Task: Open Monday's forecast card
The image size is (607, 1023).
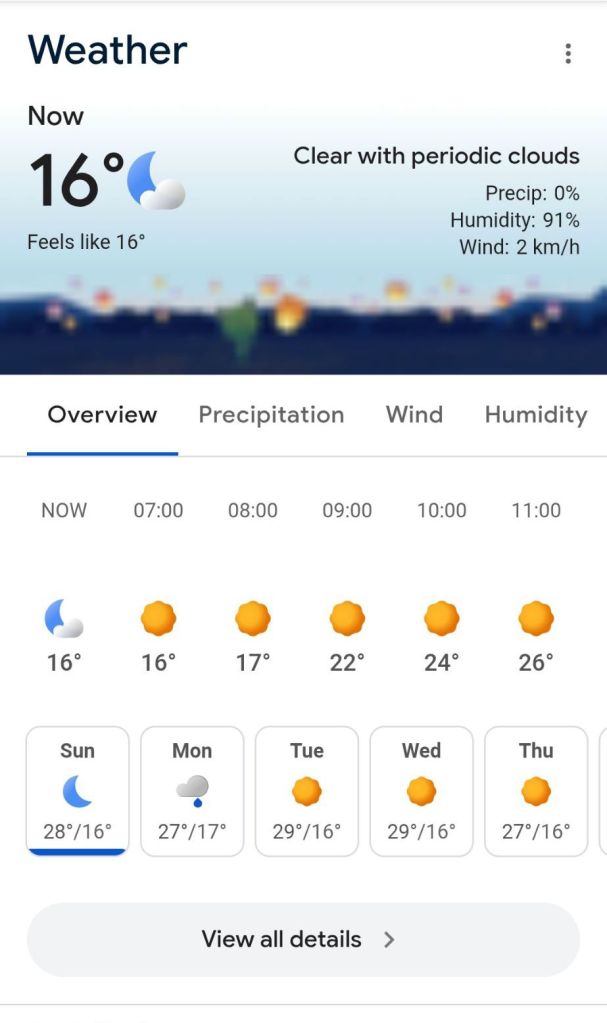Action: (x=192, y=791)
